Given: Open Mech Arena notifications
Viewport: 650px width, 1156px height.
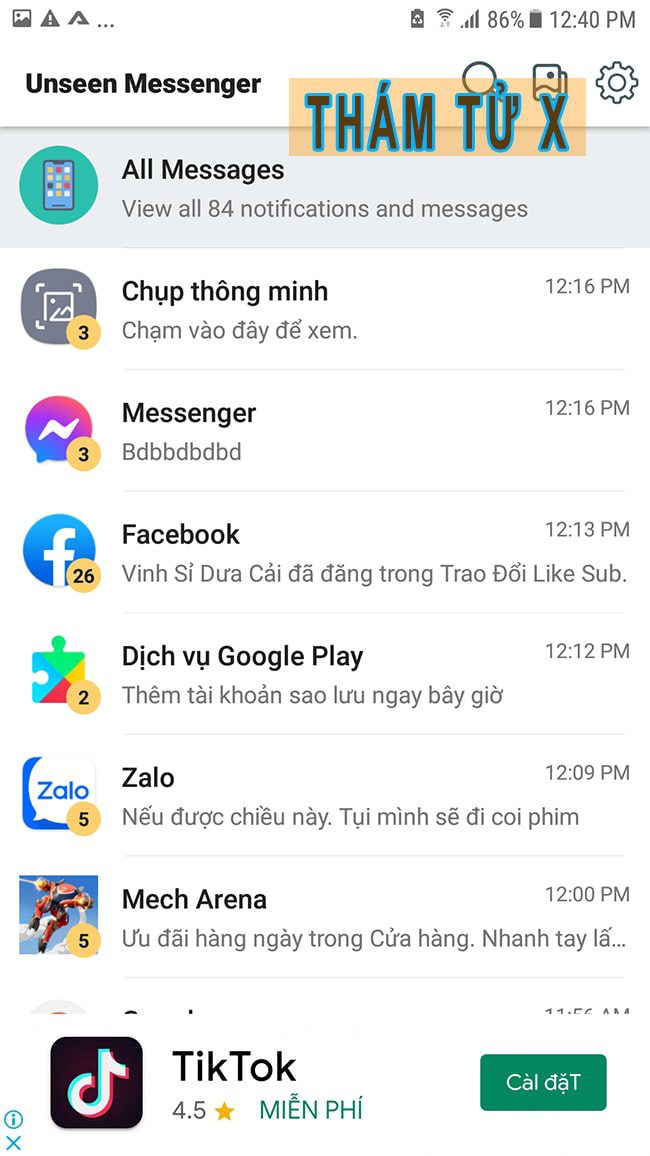Looking at the screenshot, I should [x=325, y=918].
